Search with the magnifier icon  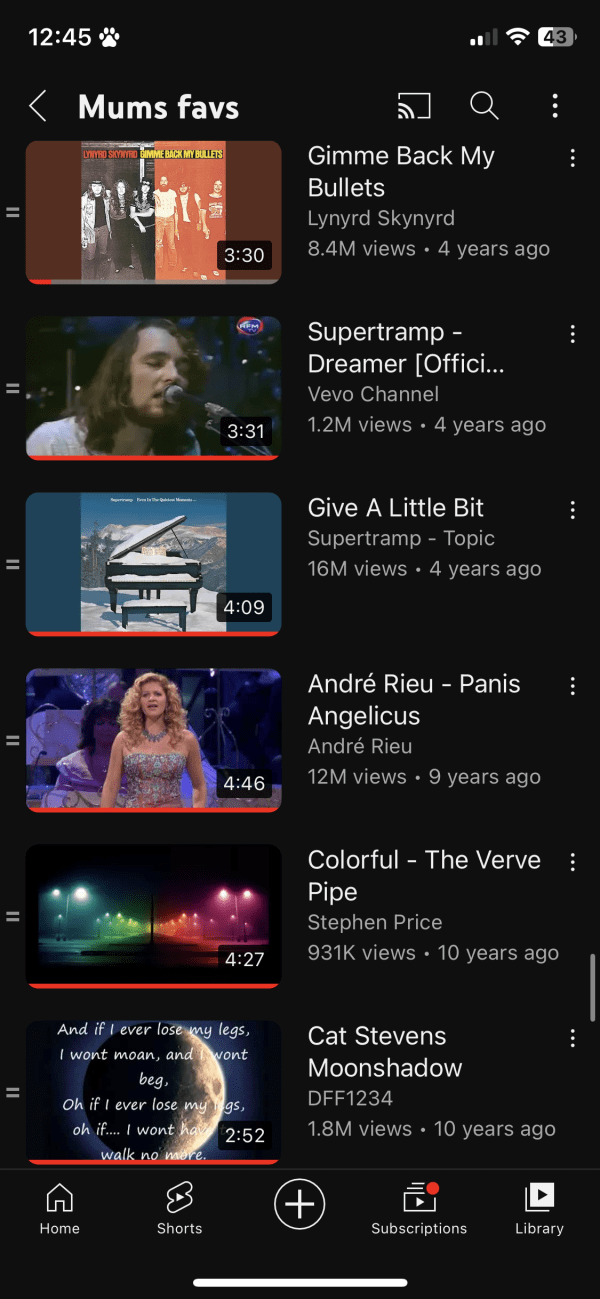484,106
